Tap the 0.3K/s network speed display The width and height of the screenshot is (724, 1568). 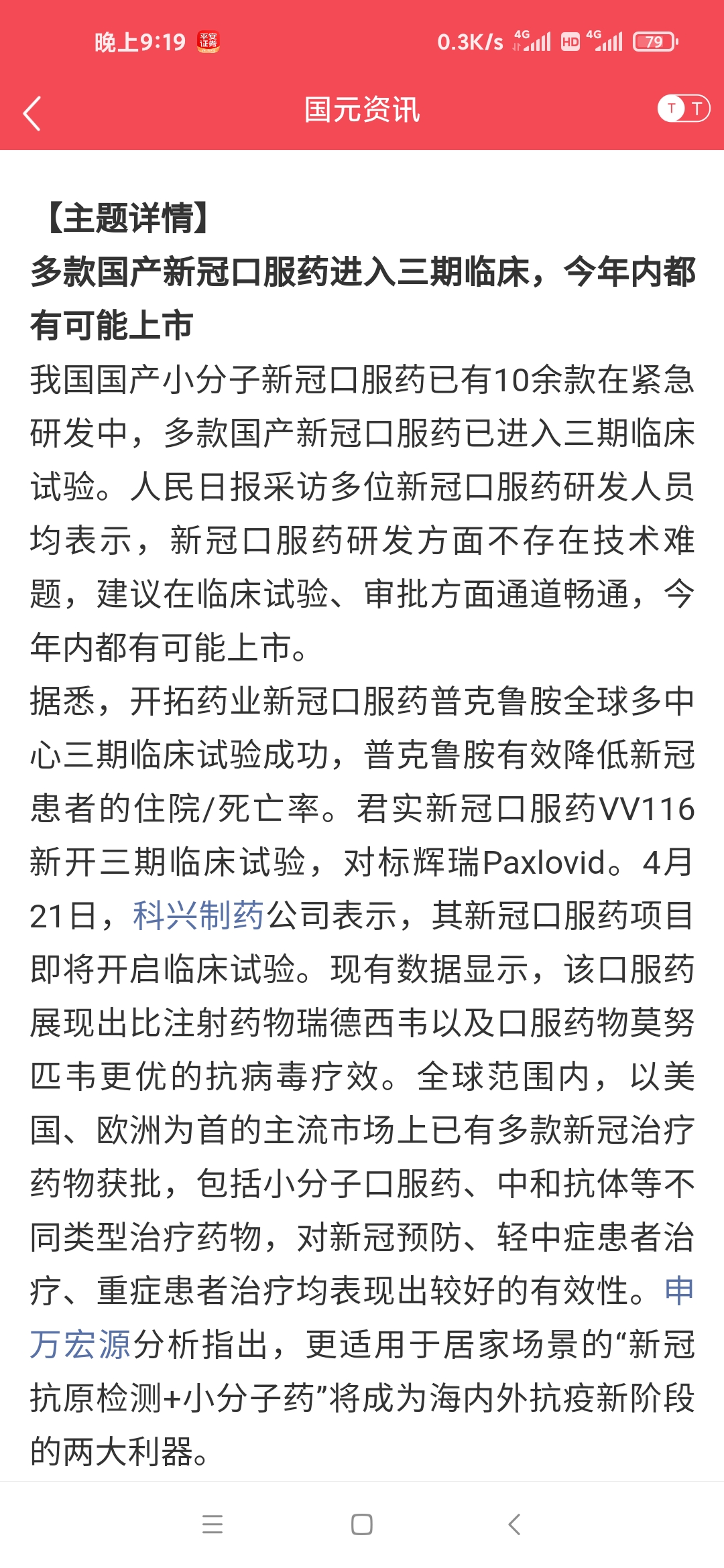pos(469,42)
